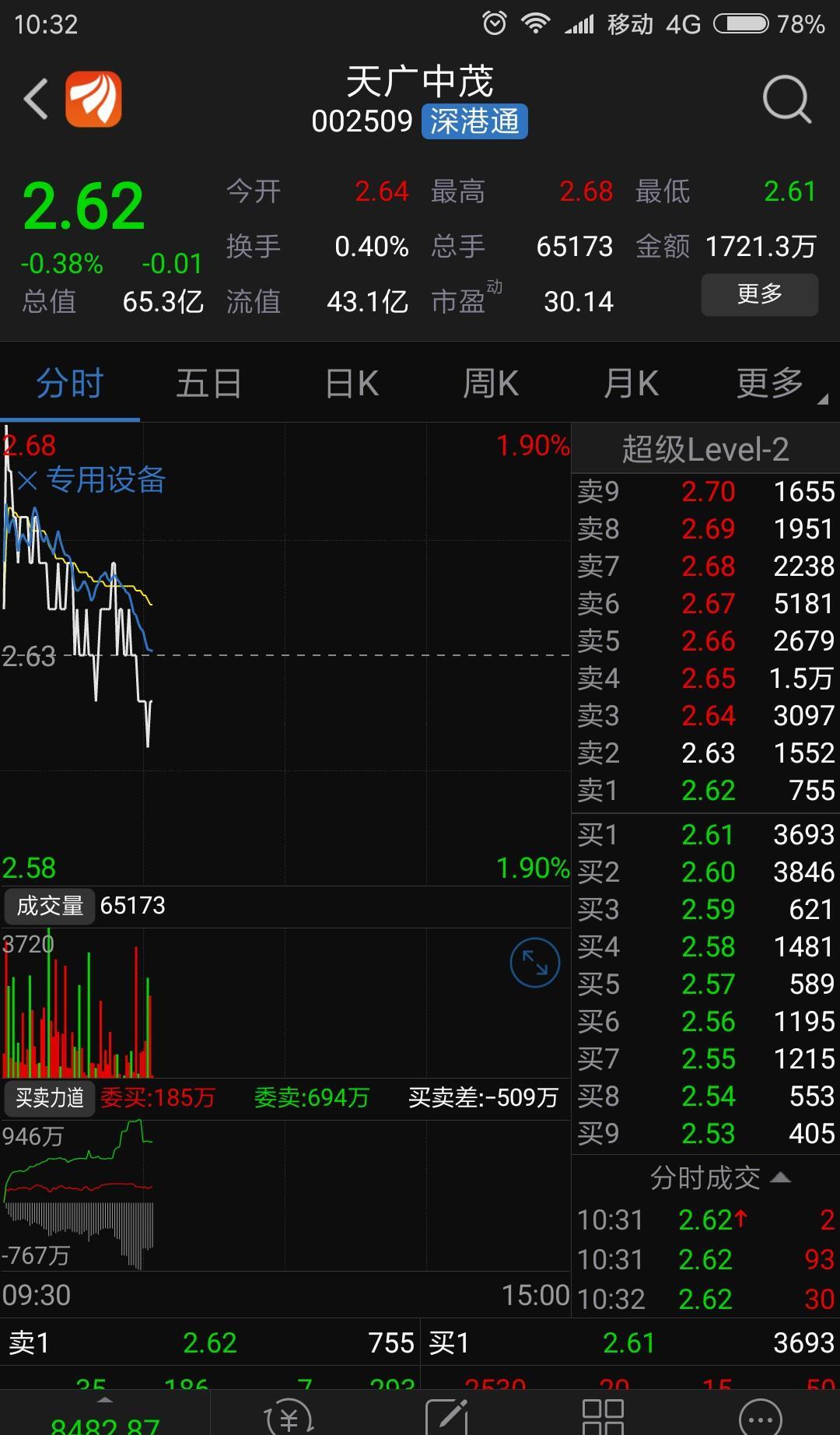The image size is (840, 1435).
Task: Dismiss the 专用设备 label via its X
Action: [27, 481]
